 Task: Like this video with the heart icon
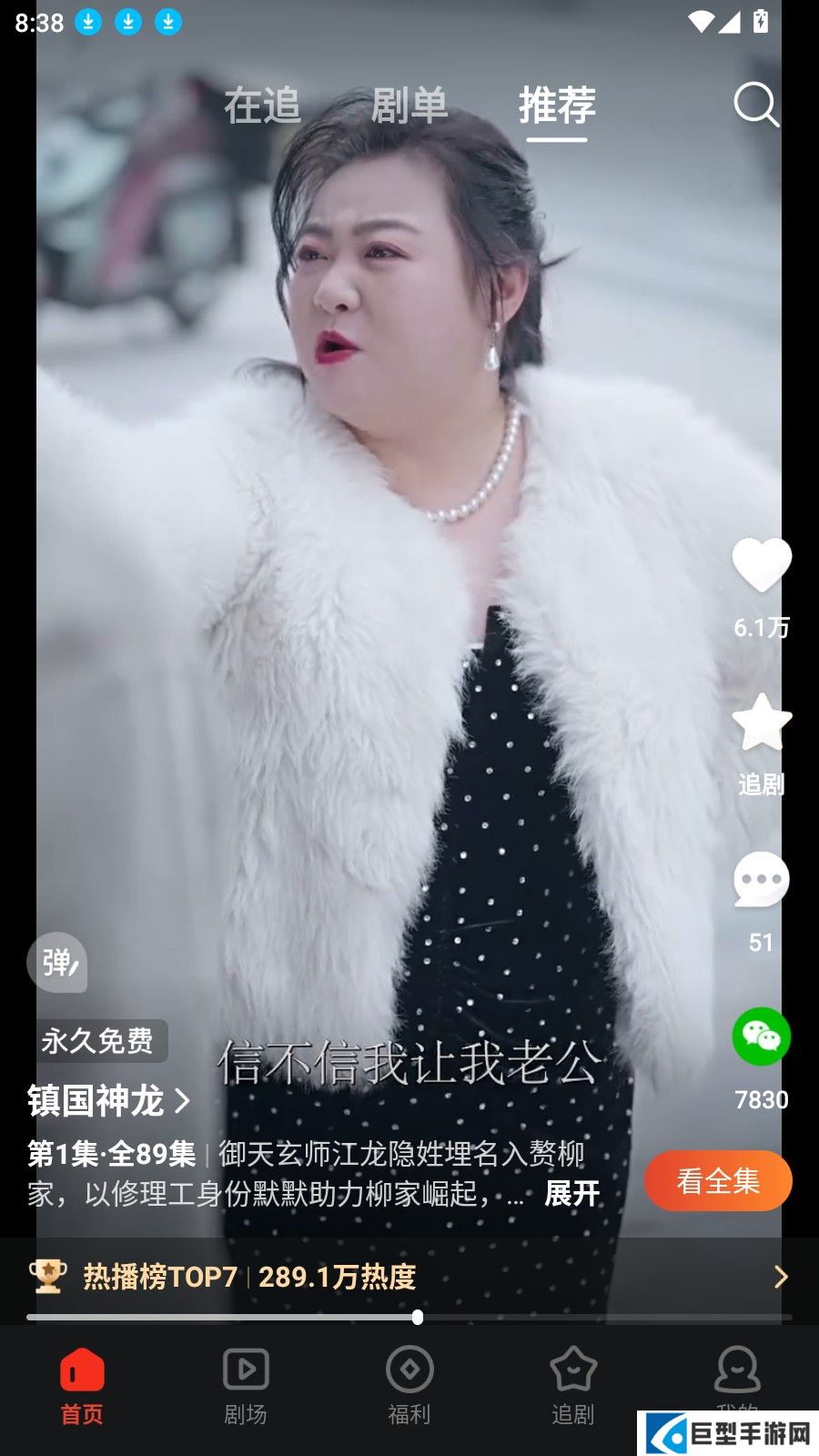(762, 565)
